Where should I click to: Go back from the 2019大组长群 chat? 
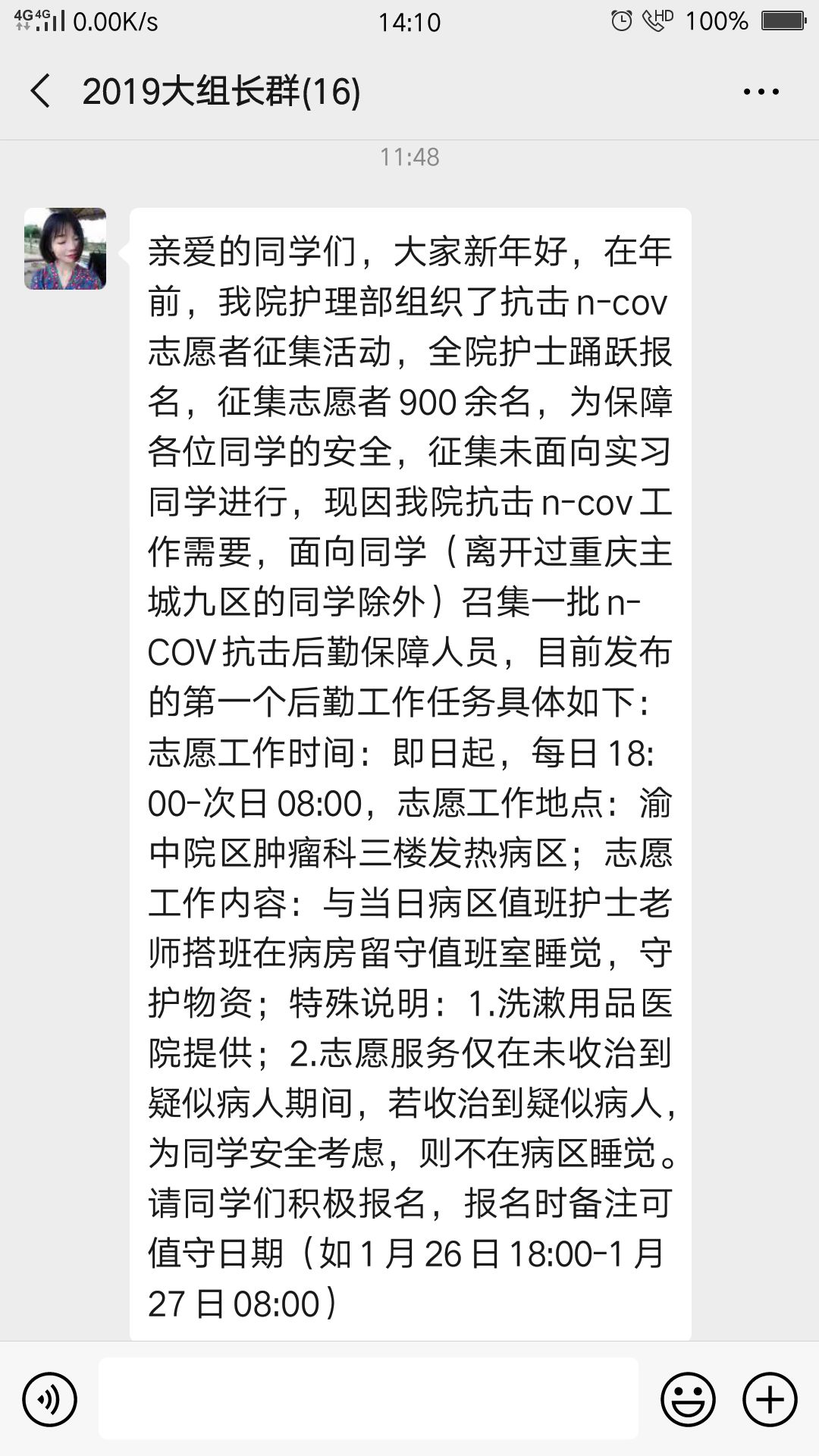click(41, 92)
